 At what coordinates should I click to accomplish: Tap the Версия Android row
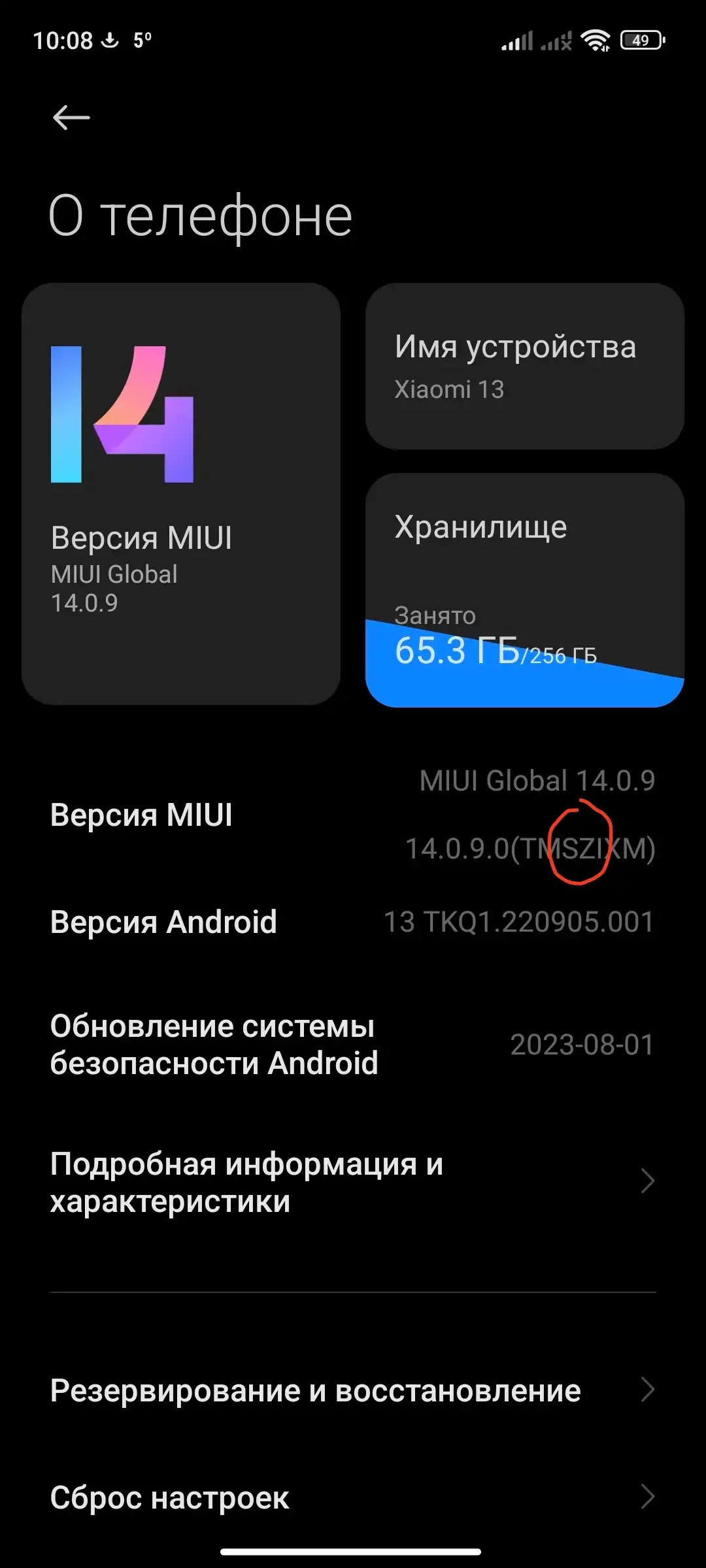point(353,922)
